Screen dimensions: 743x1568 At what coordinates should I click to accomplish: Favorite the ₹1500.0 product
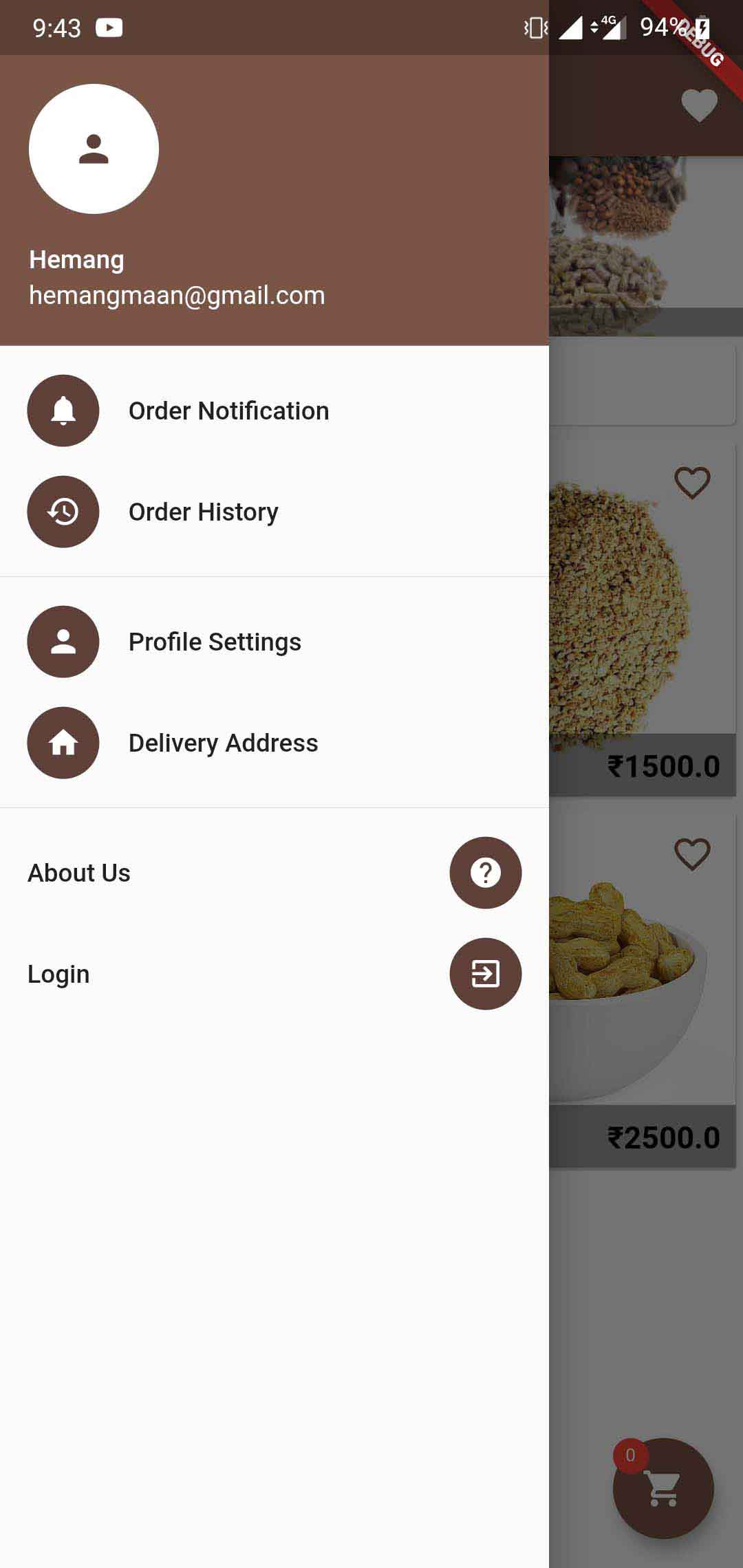click(692, 483)
